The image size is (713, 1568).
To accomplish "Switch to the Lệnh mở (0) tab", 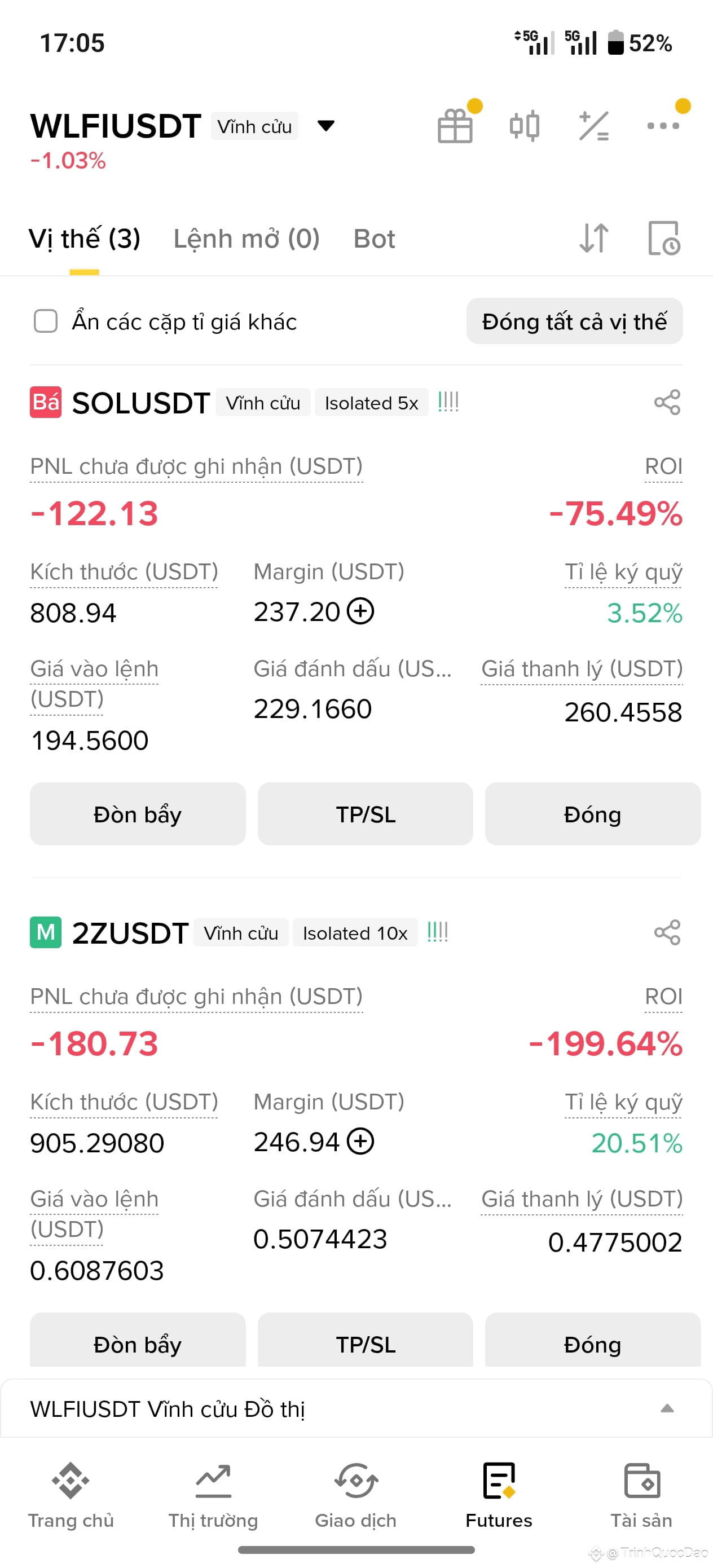I will pyautogui.click(x=247, y=239).
